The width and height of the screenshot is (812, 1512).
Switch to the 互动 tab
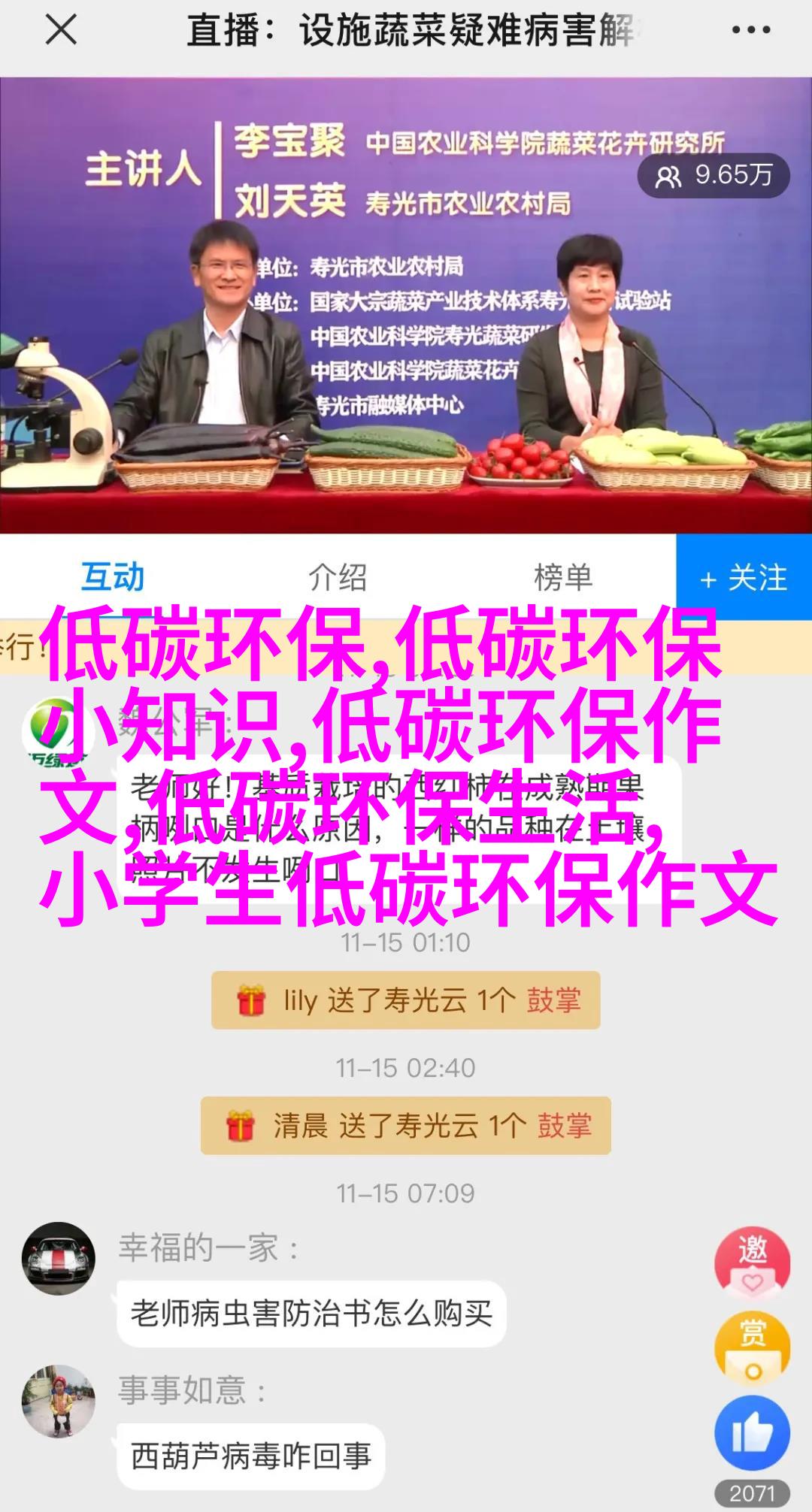pos(113,577)
